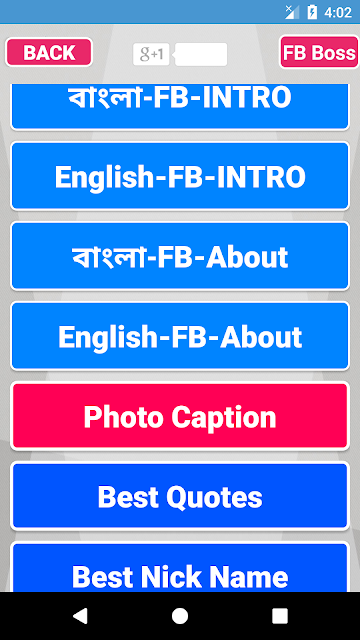Tap the Google +1 button
The width and height of the screenshot is (360, 640).
151,54
